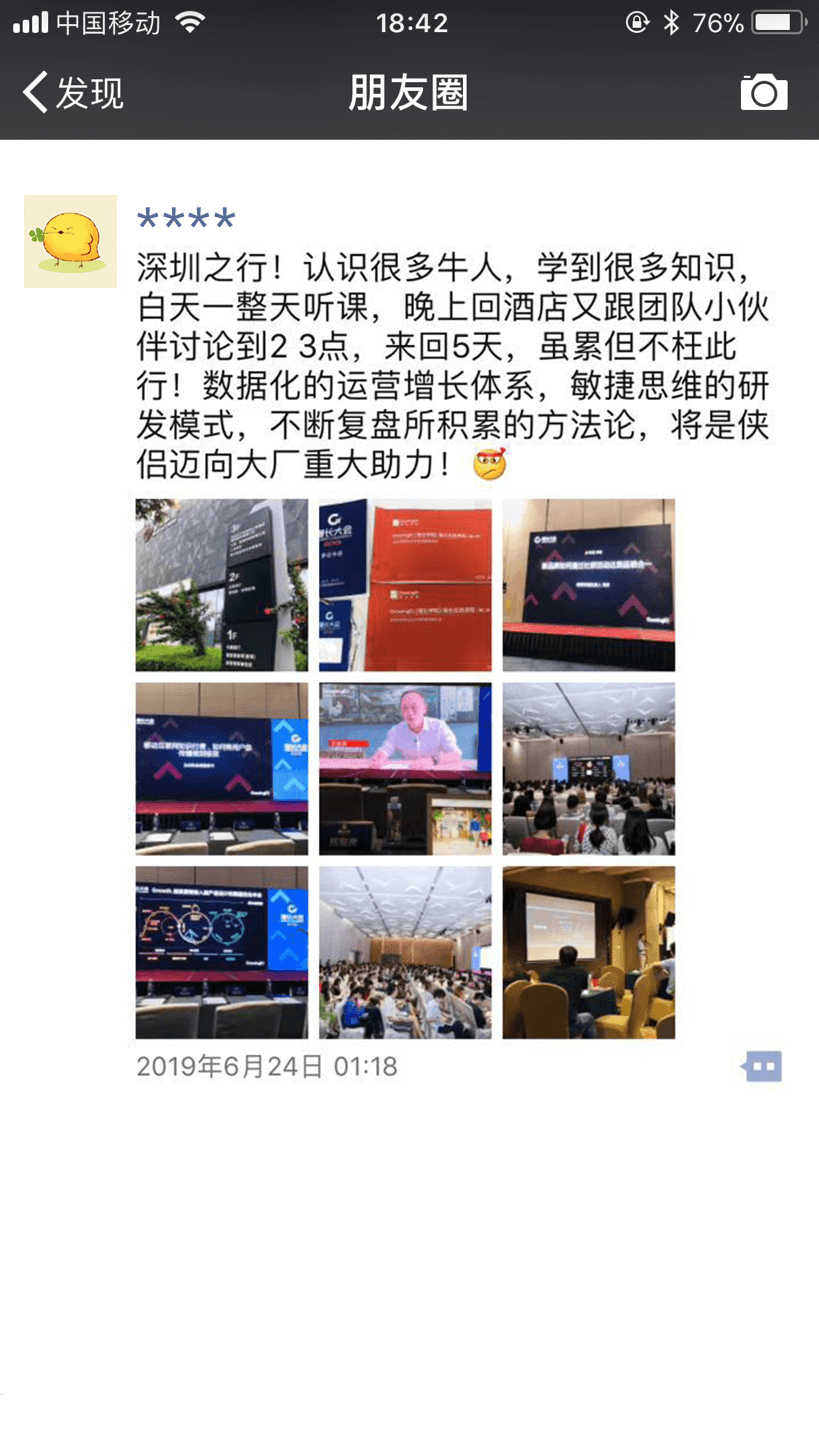Open the camera to post a moment
Viewport: 819px width, 1455px height.
pos(763,93)
